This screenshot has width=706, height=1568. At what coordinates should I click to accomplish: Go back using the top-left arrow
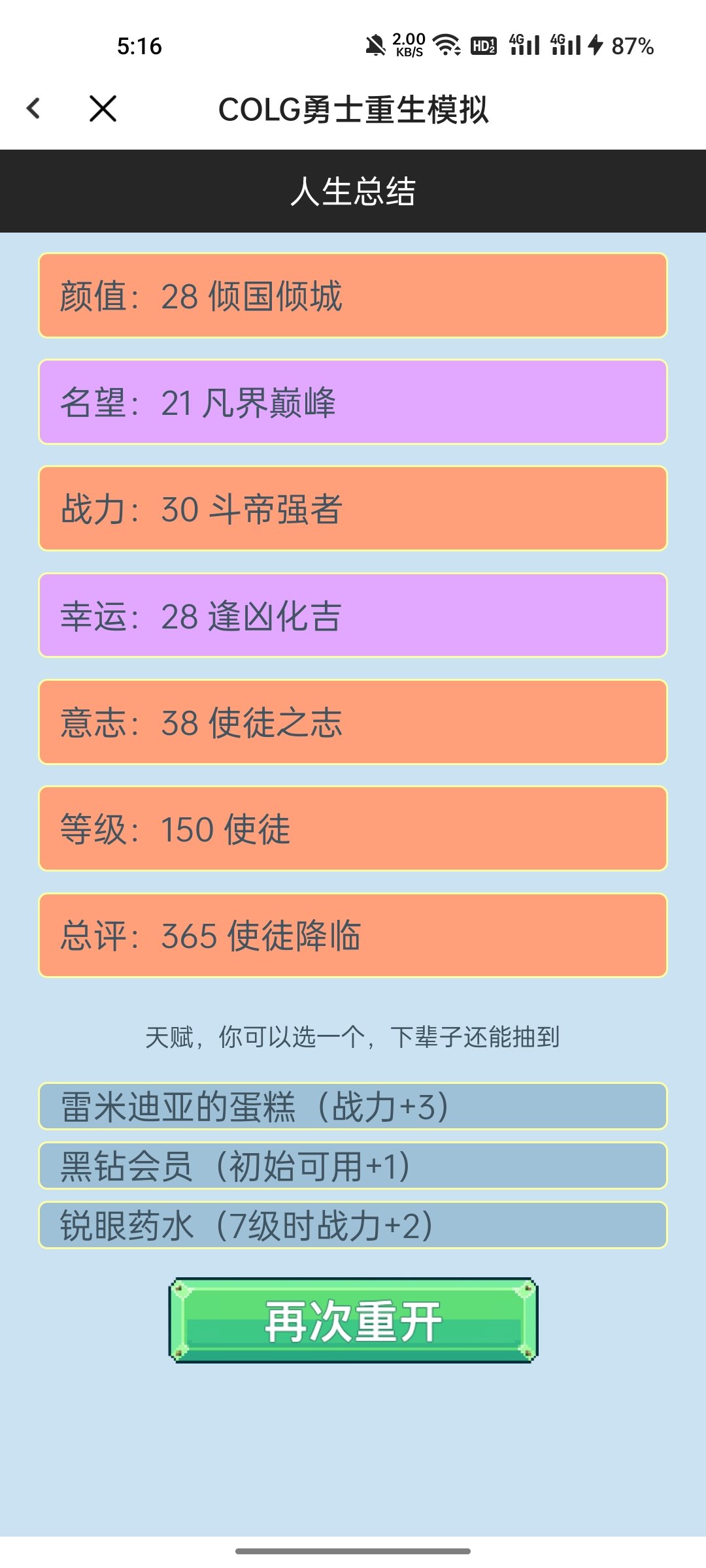[33, 108]
